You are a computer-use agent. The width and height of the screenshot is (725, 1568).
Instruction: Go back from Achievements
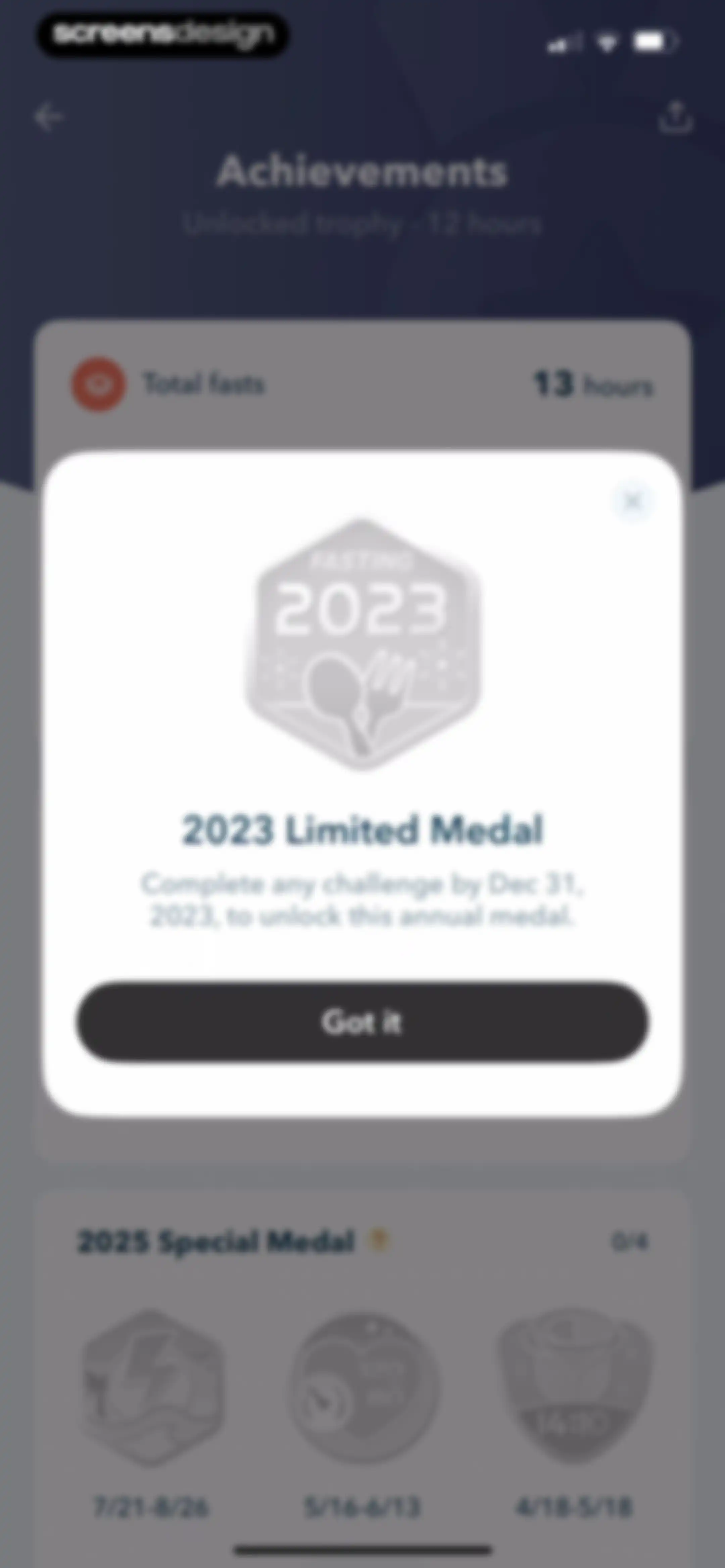pos(49,116)
